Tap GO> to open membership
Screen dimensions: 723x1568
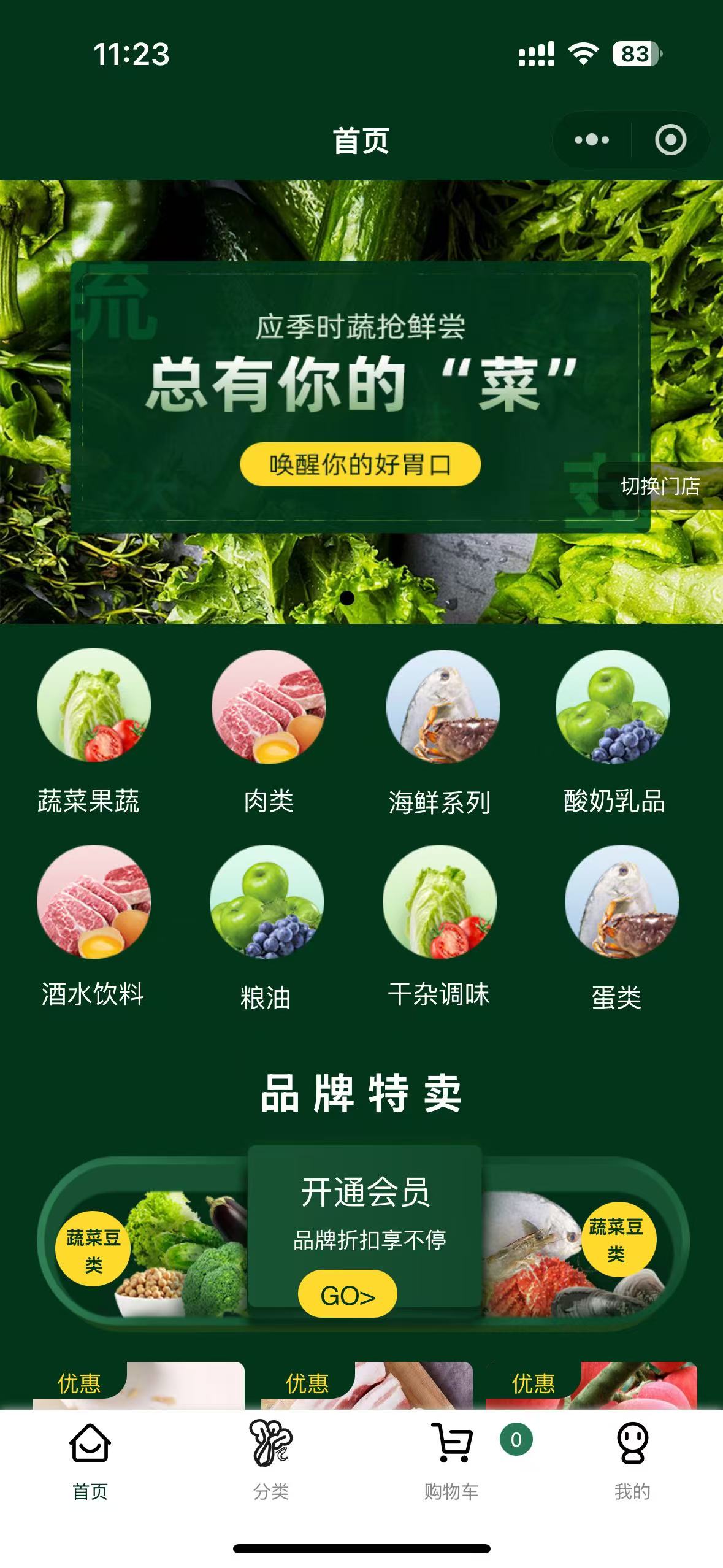click(347, 1296)
